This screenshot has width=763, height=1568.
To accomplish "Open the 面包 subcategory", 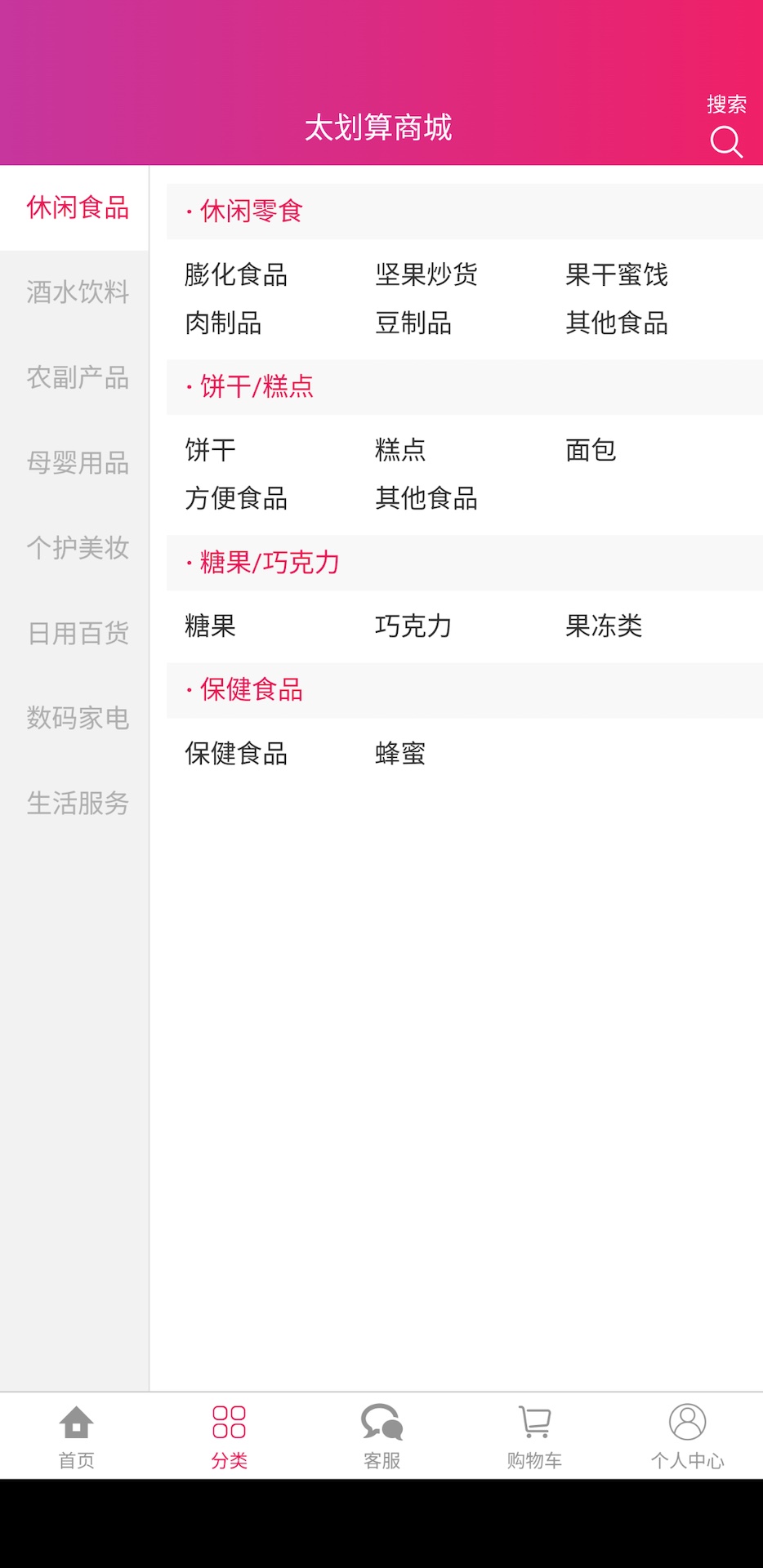I will pos(590,450).
